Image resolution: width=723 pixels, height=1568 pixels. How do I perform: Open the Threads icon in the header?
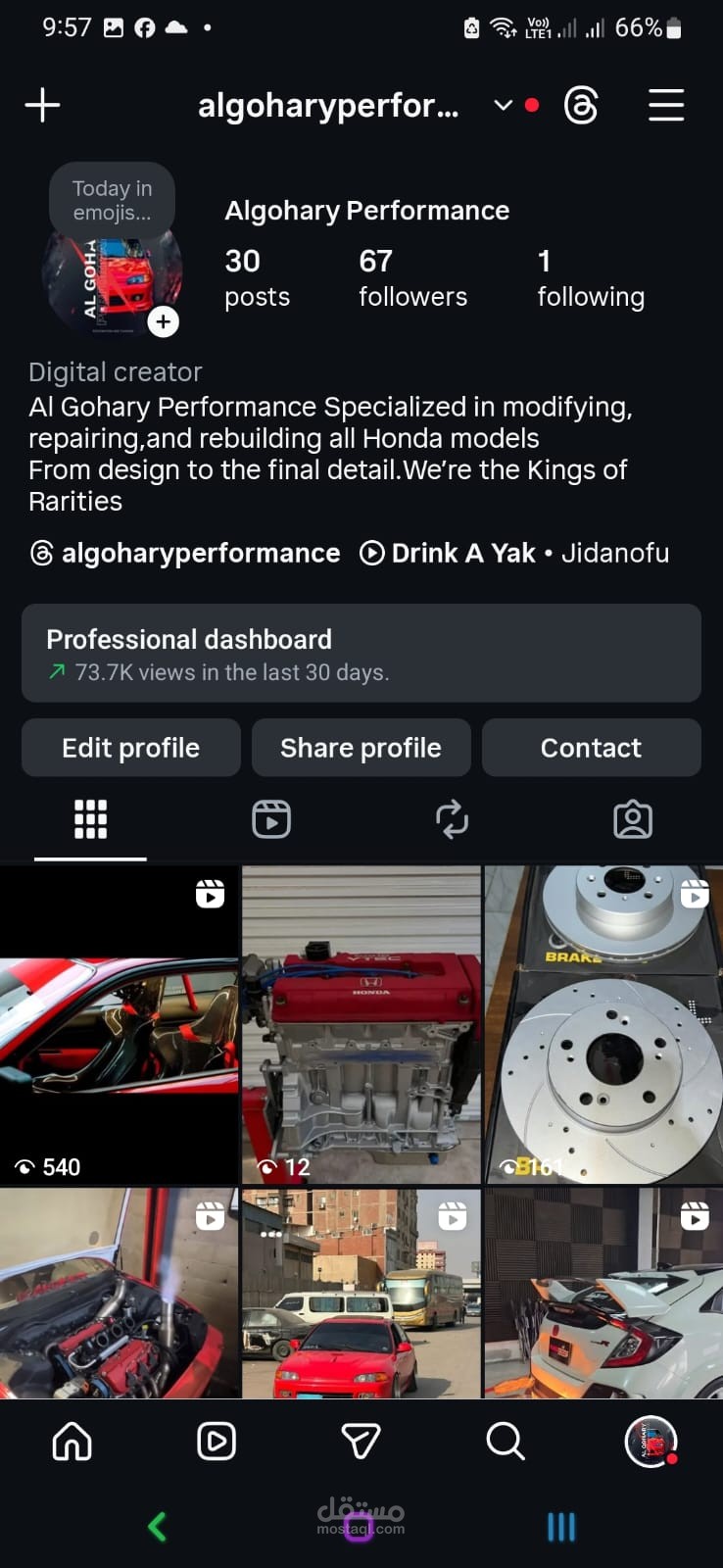[581, 105]
